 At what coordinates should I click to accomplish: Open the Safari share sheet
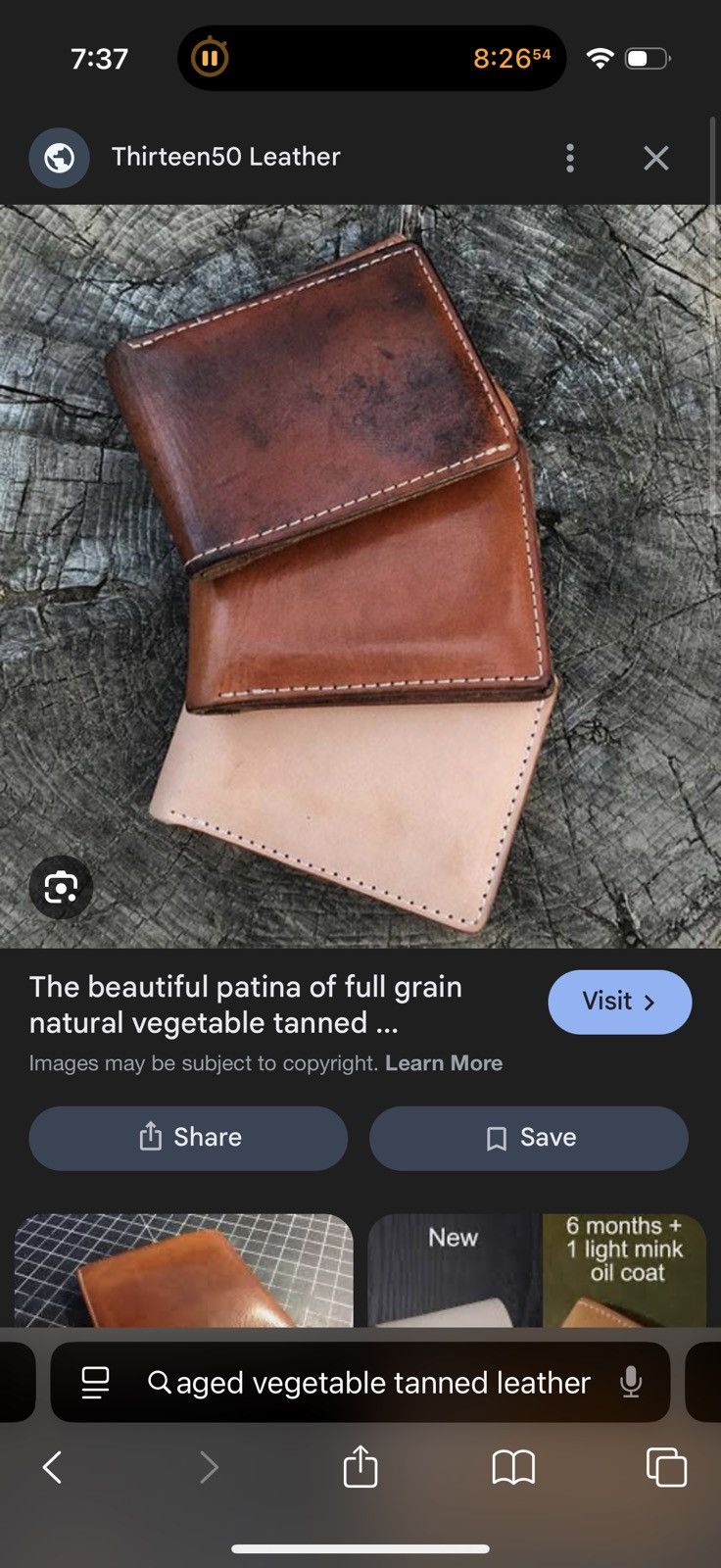(x=360, y=1466)
